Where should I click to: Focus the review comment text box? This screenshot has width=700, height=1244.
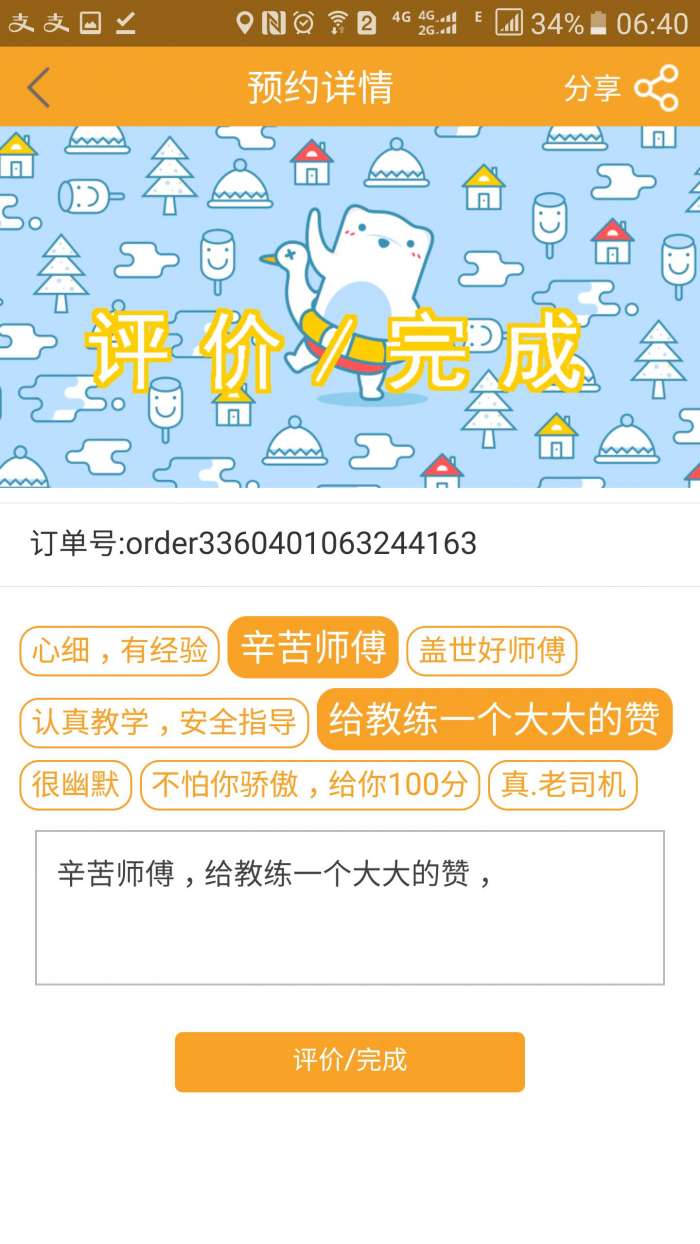click(x=350, y=907)
